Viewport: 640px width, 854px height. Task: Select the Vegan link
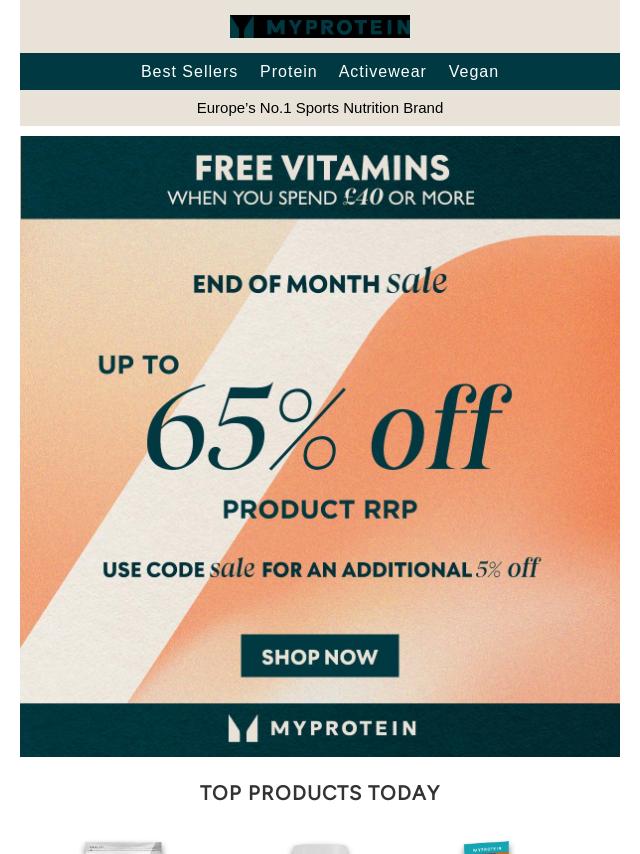tap(473, 71)
